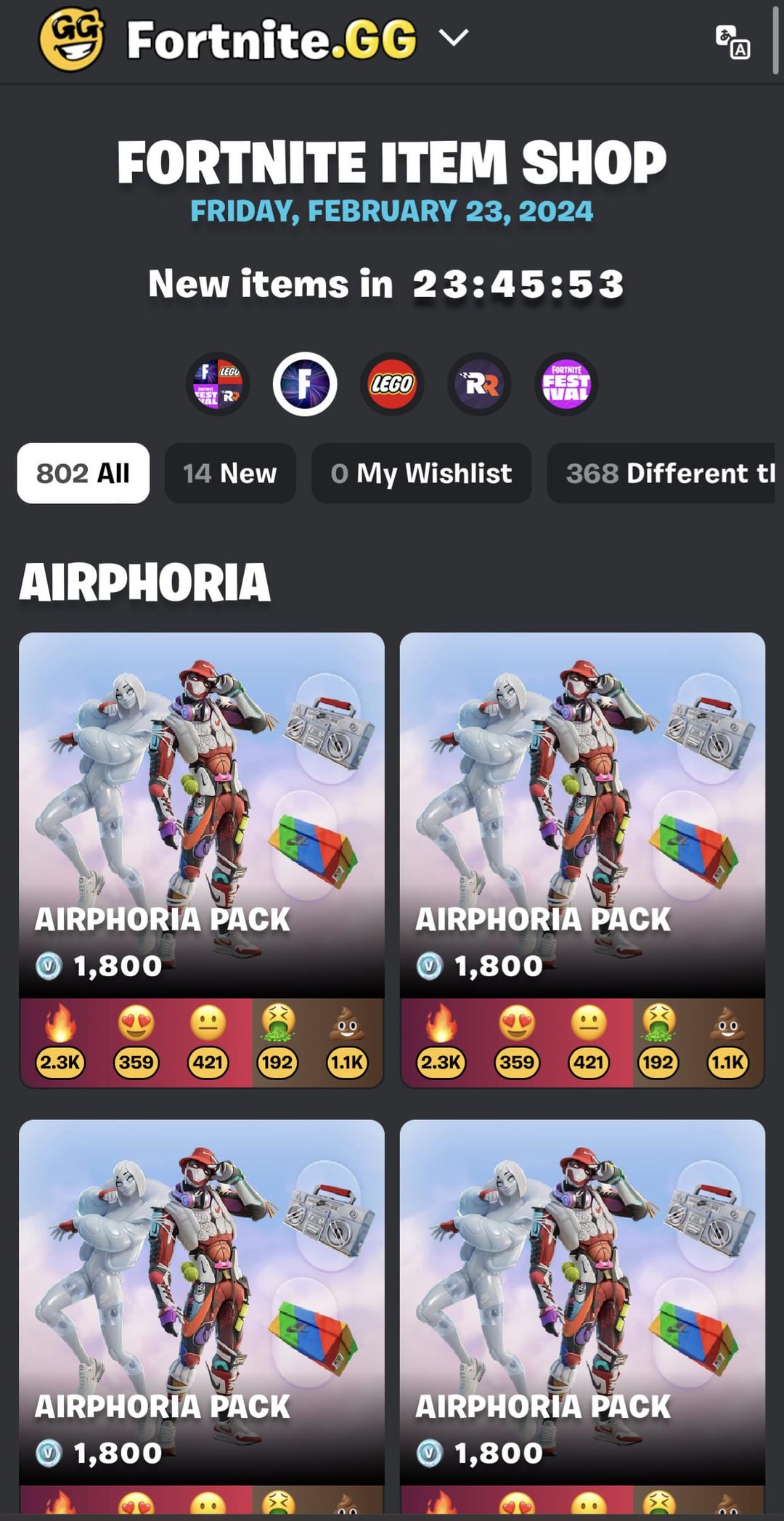Switch to the 14 New items chip
Screen dimensions: 784x1521
(x=230, y=474)
